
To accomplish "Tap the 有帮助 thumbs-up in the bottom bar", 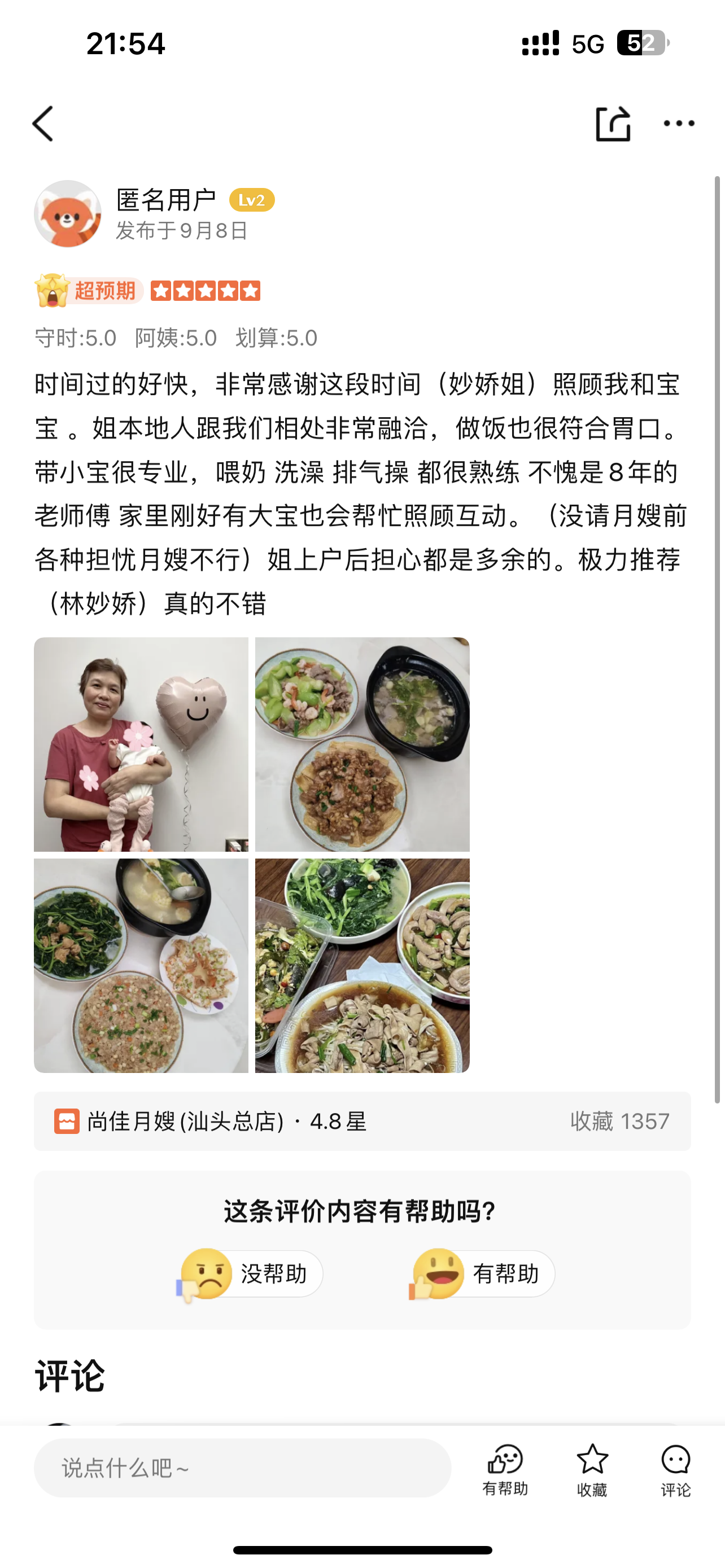I will tap(505, 1469).
